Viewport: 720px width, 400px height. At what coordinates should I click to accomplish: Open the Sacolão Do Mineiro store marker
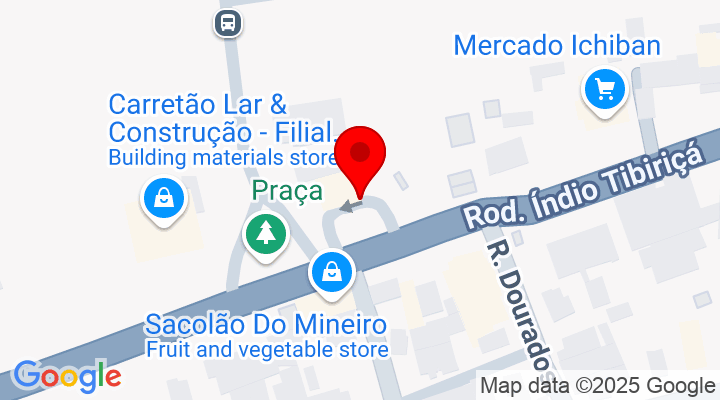331,270
